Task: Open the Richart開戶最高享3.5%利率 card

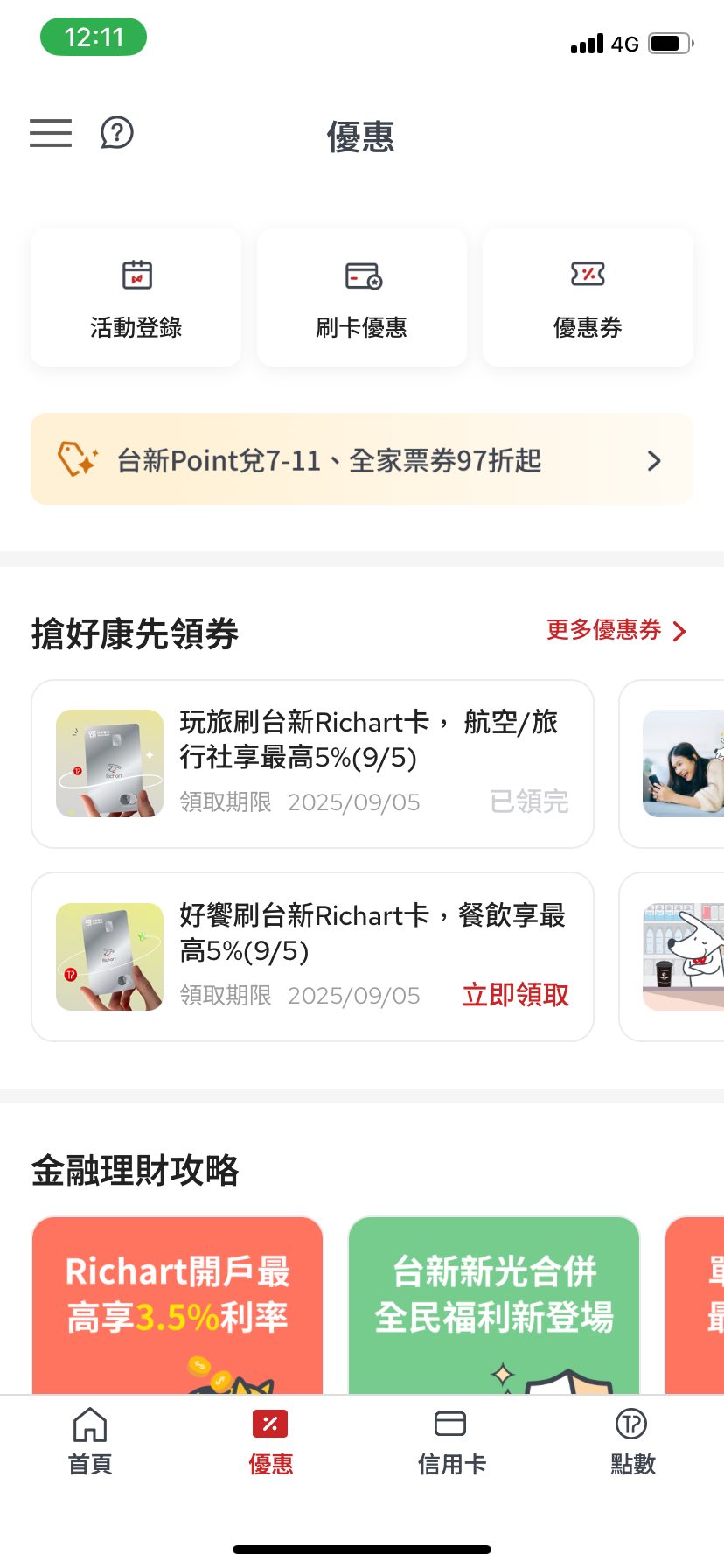Action: point(178,1304)
